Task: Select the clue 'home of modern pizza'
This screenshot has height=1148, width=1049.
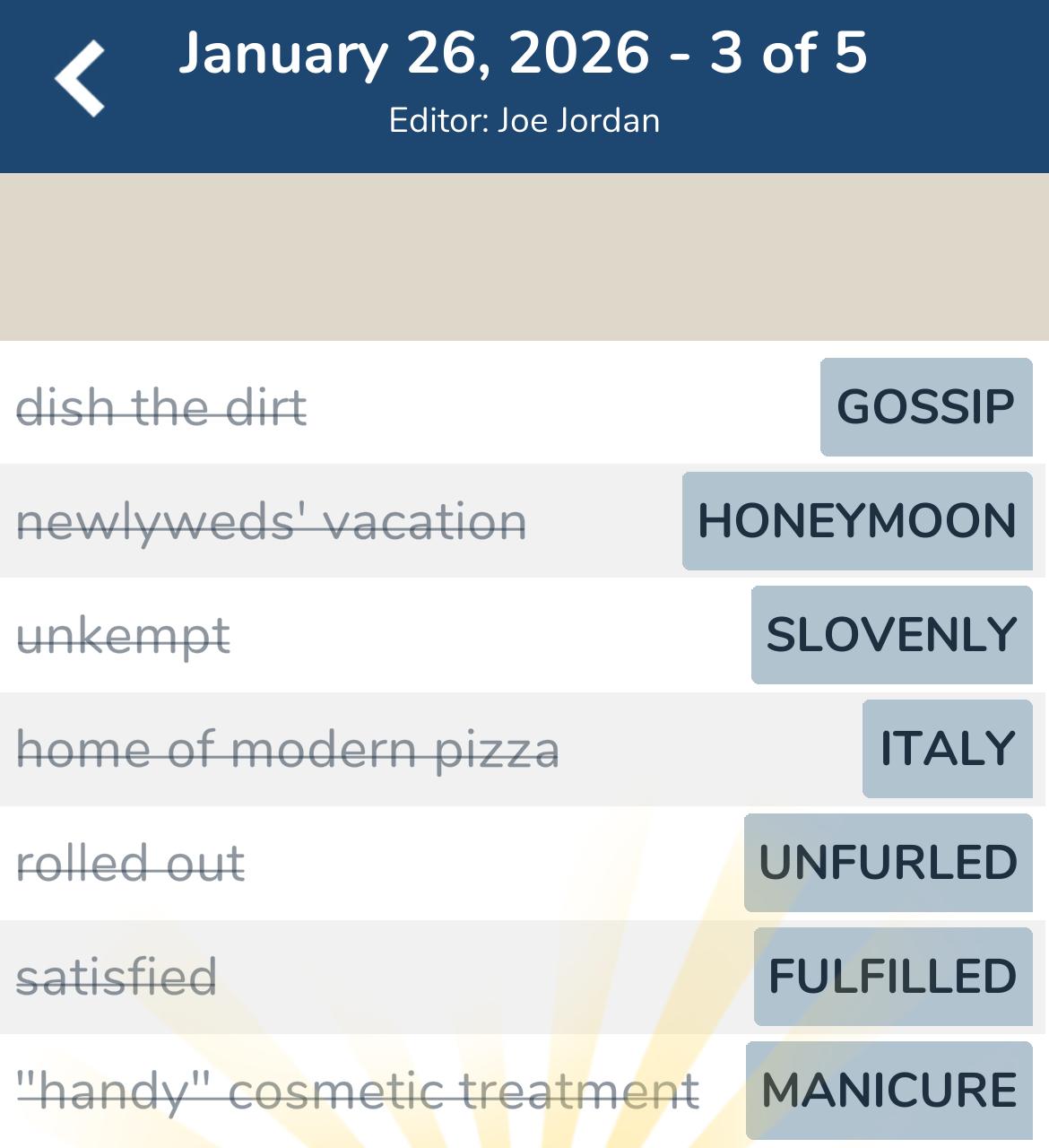Action: 289,749
